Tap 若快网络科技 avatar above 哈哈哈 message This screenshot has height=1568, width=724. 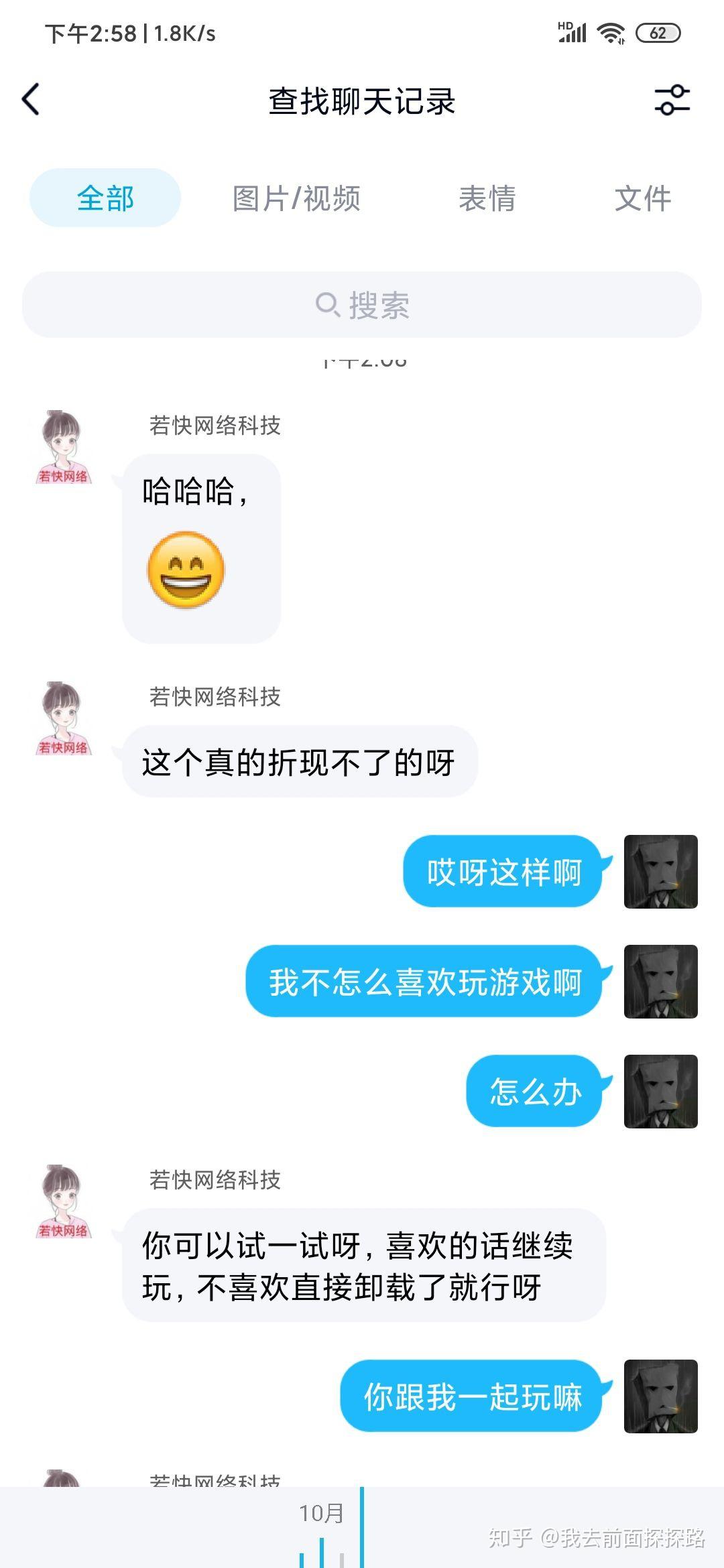pos(63,448)
